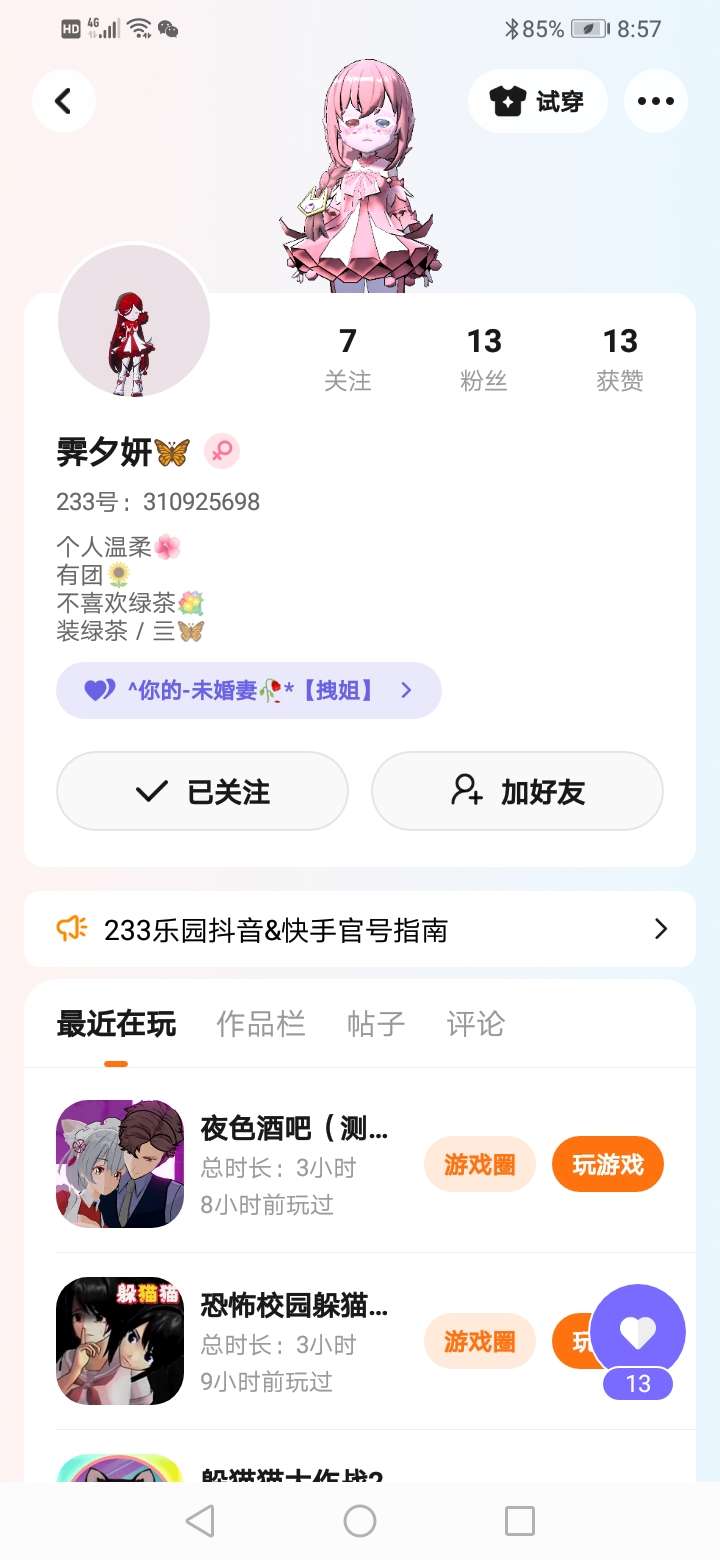
Task: Select the 最近在玩 tab
Action: [x=116, y=1024]
